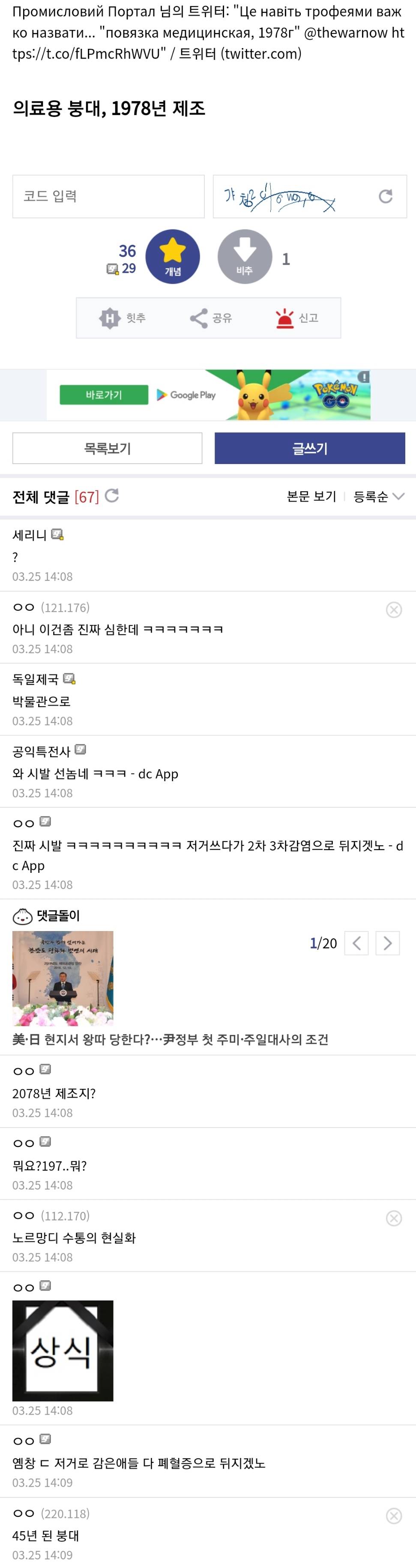Upvote post with 개념 star button

click(173, 256)
